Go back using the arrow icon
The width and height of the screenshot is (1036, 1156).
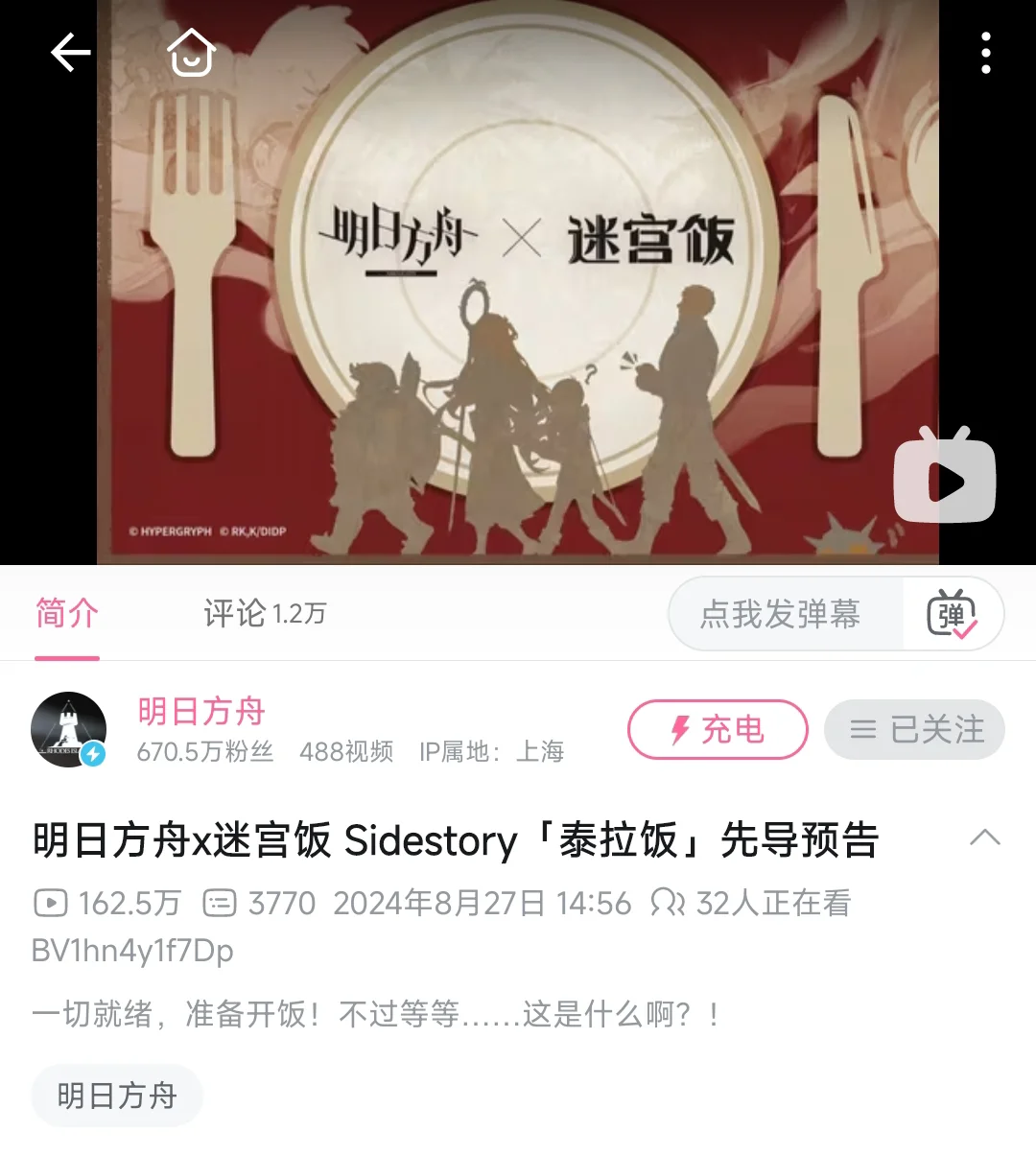[x=71, y=53]
